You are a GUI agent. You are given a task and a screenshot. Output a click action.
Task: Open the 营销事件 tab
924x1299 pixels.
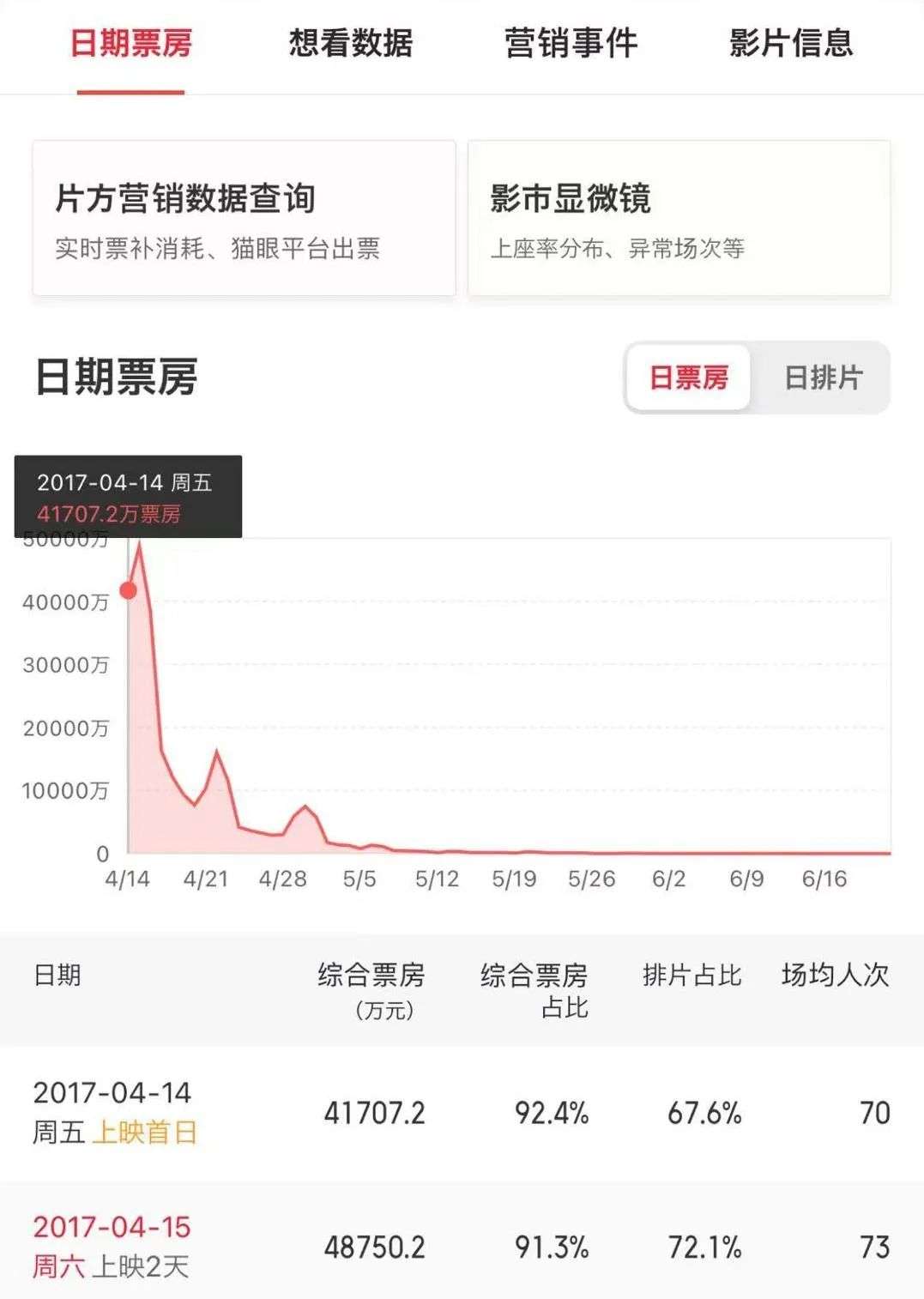coord(571,43)
